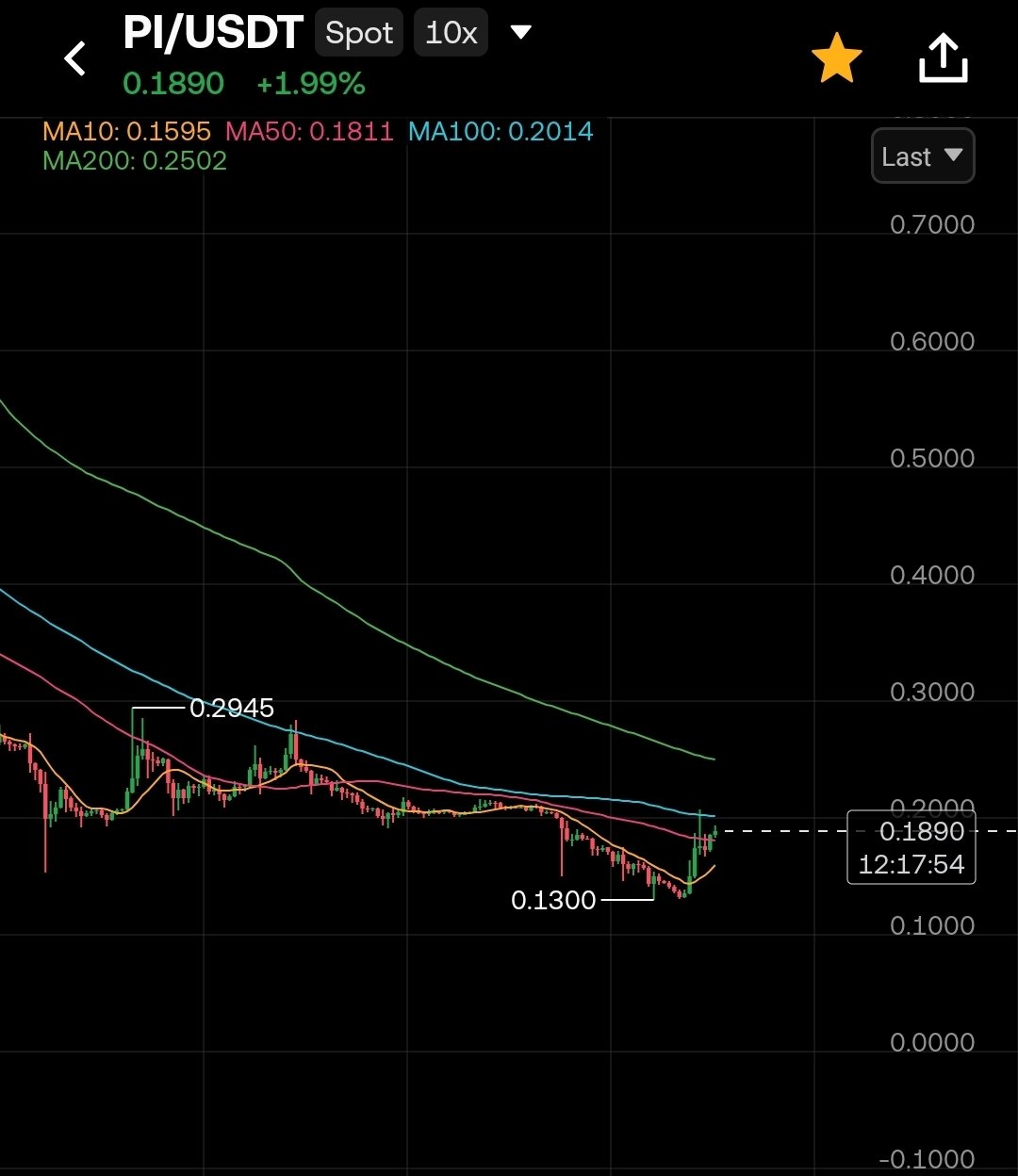The image size is (1018, 1176).
Task: Go back using the arrow
Action: coord(74,58)
